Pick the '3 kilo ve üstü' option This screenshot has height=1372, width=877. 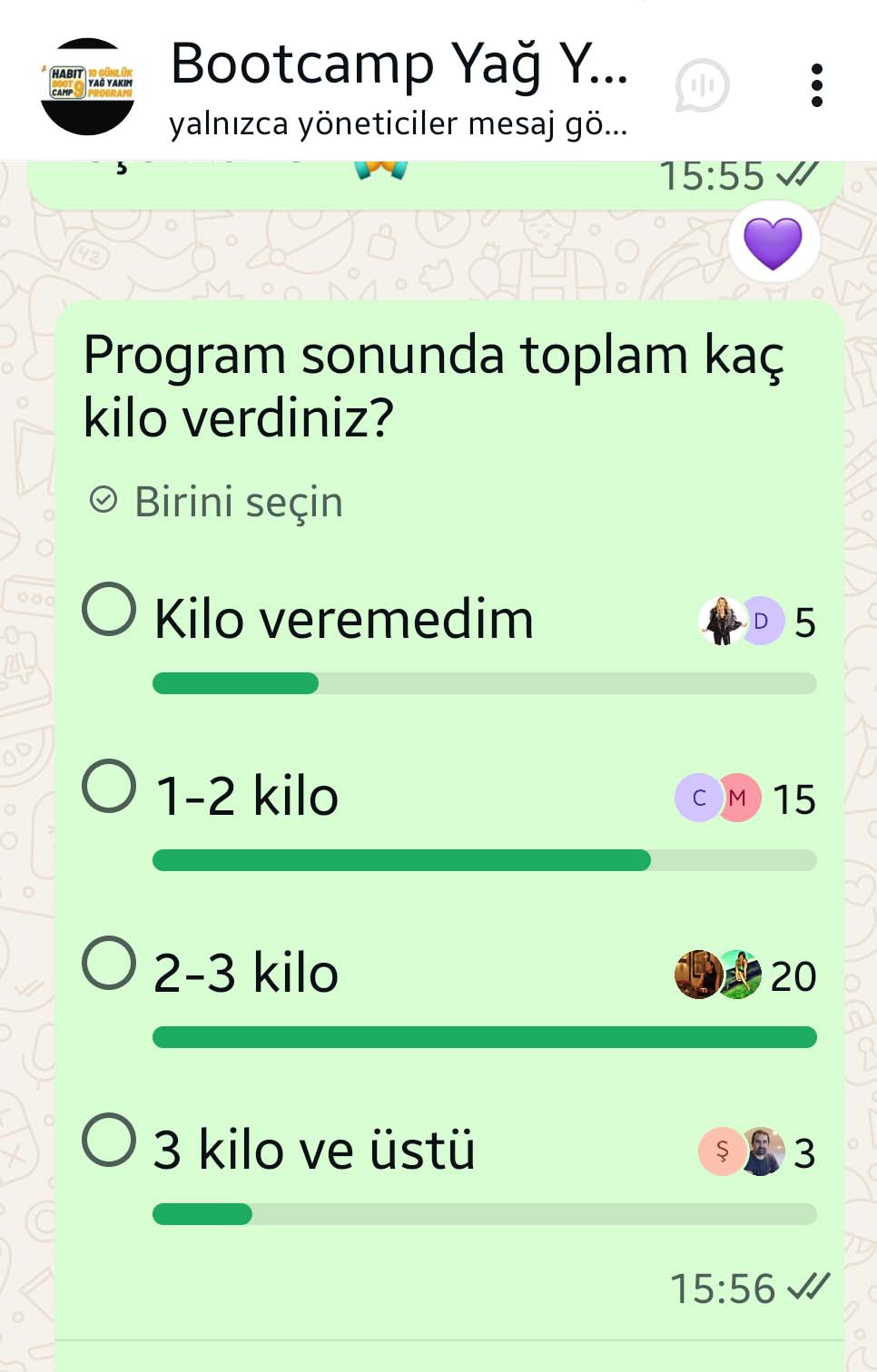click(x=109, y=1140)
